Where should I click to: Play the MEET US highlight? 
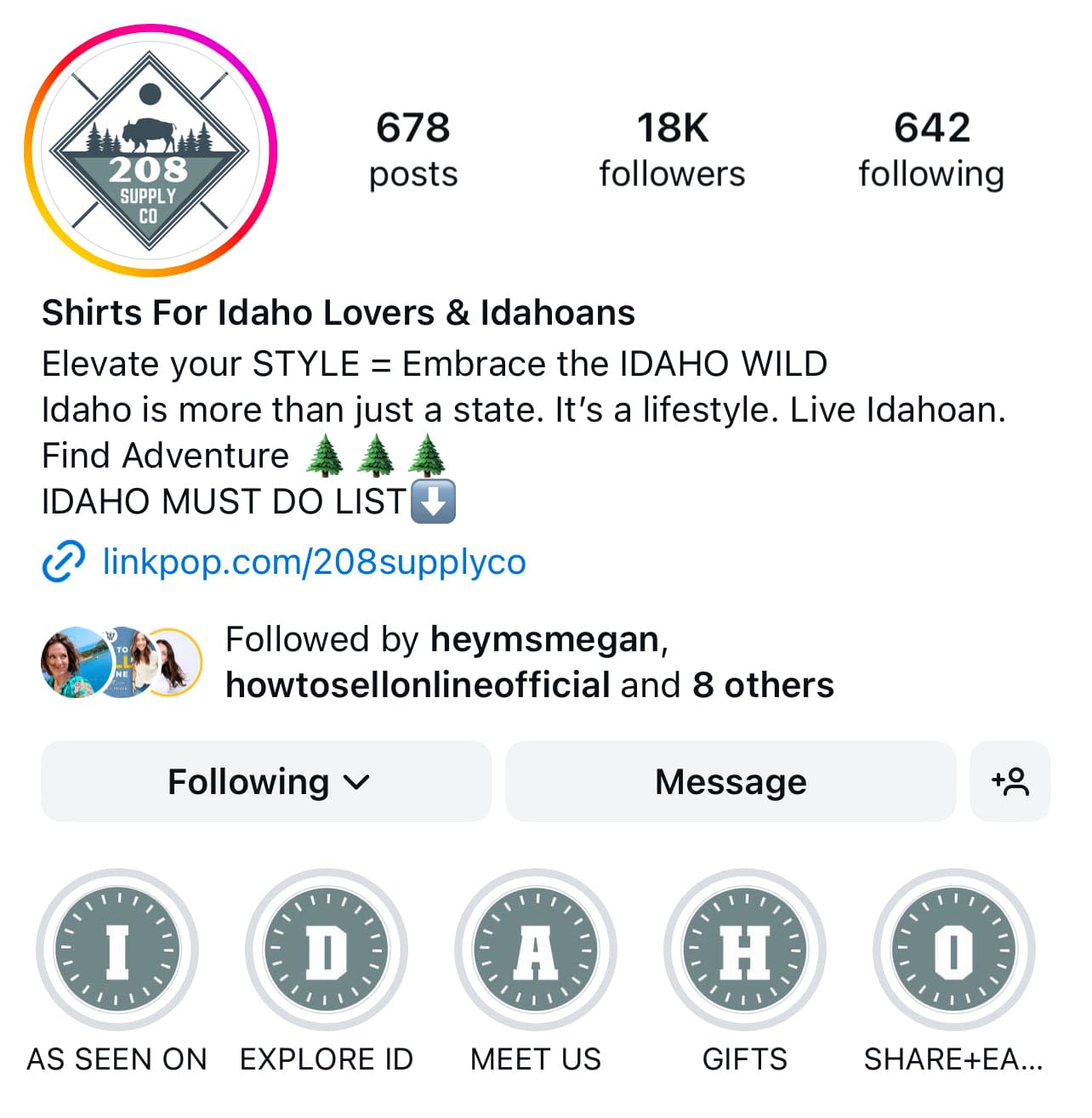[x=536, y=950]
